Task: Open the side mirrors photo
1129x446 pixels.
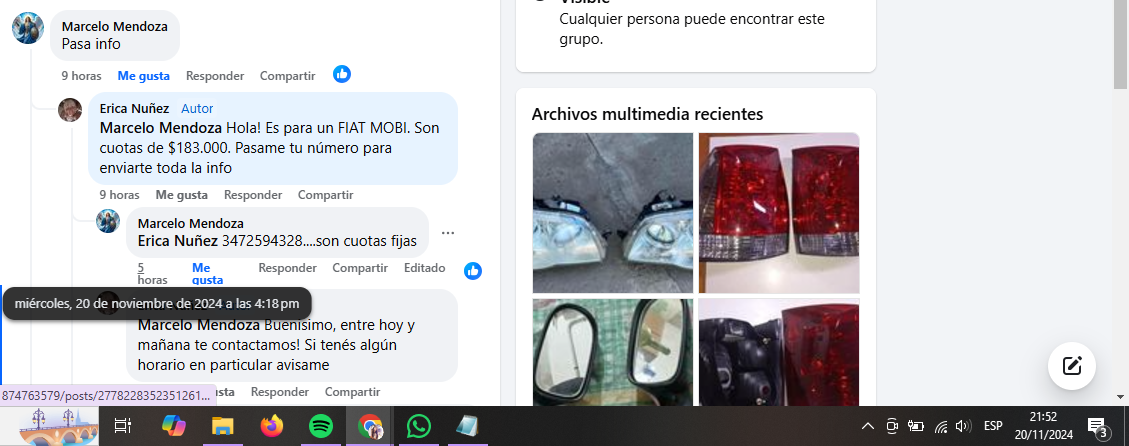Action: point(612,352)
